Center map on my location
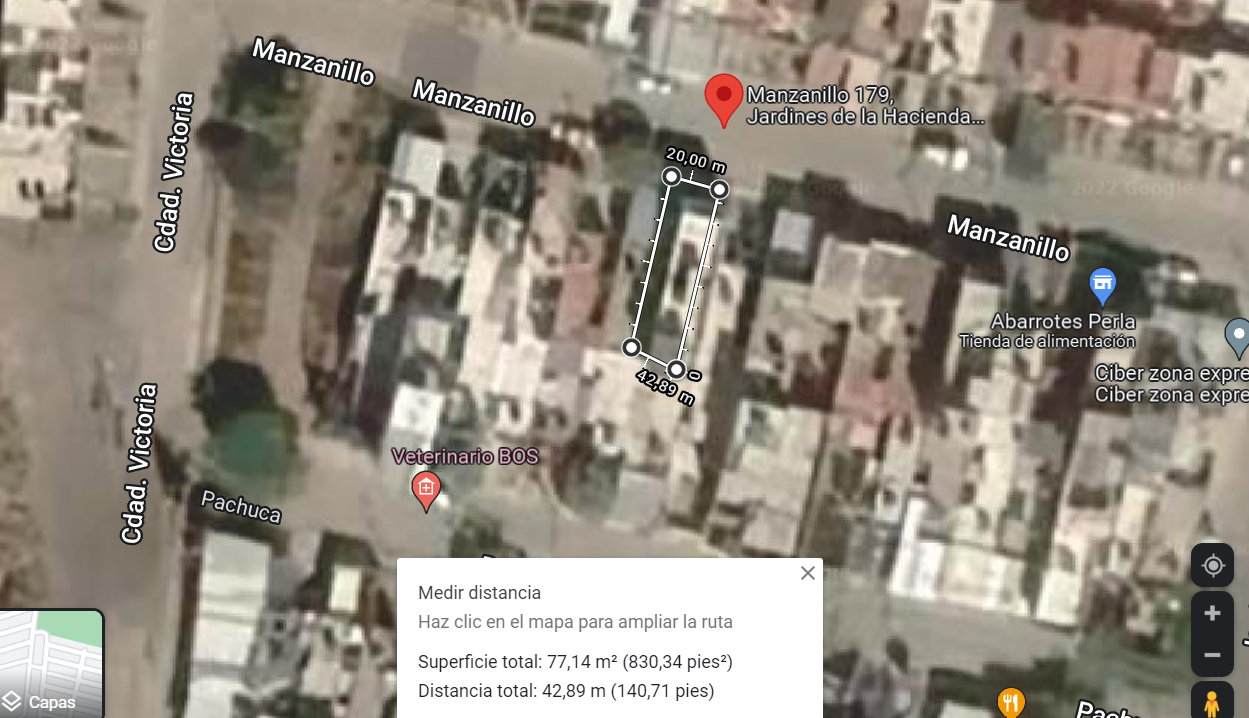 tap(1212, 566)
